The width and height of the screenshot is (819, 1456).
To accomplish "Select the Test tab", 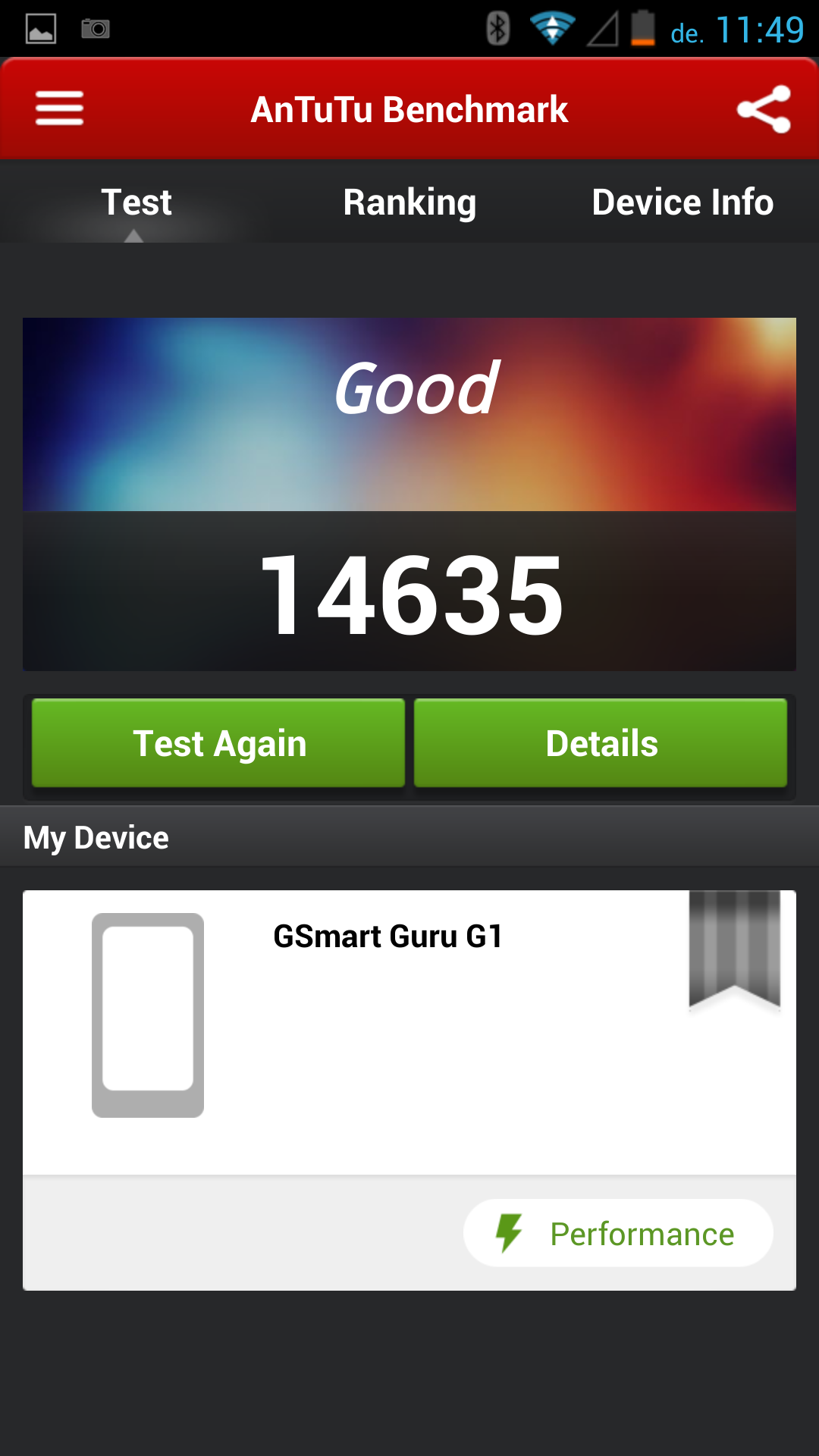I will click(x=136, y=202).
